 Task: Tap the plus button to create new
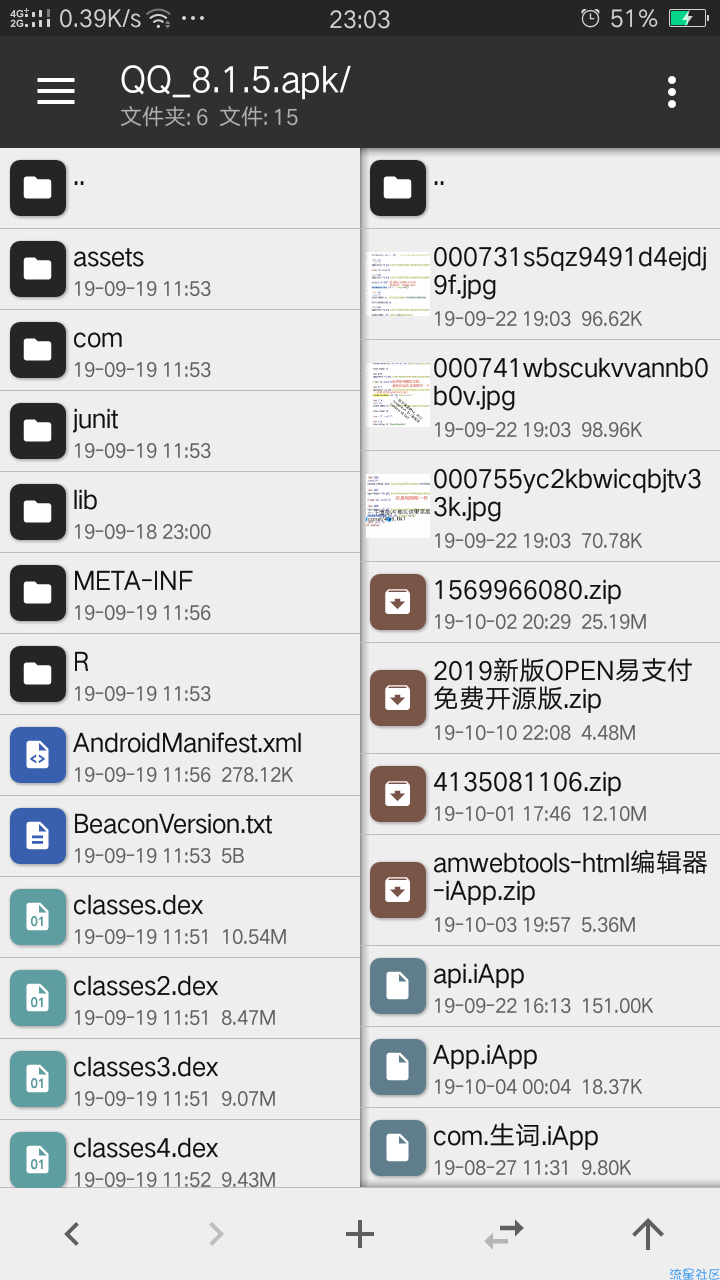(360, 1234)
